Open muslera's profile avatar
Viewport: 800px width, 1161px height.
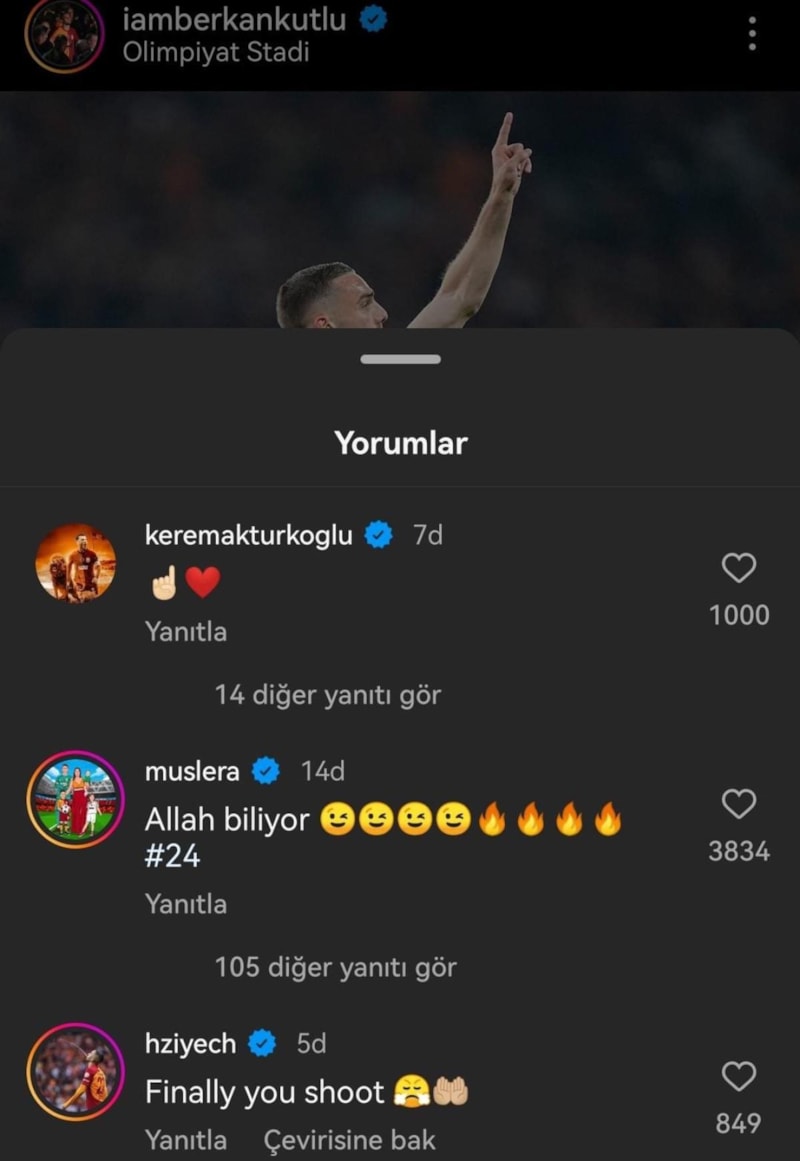click(76, 799)
